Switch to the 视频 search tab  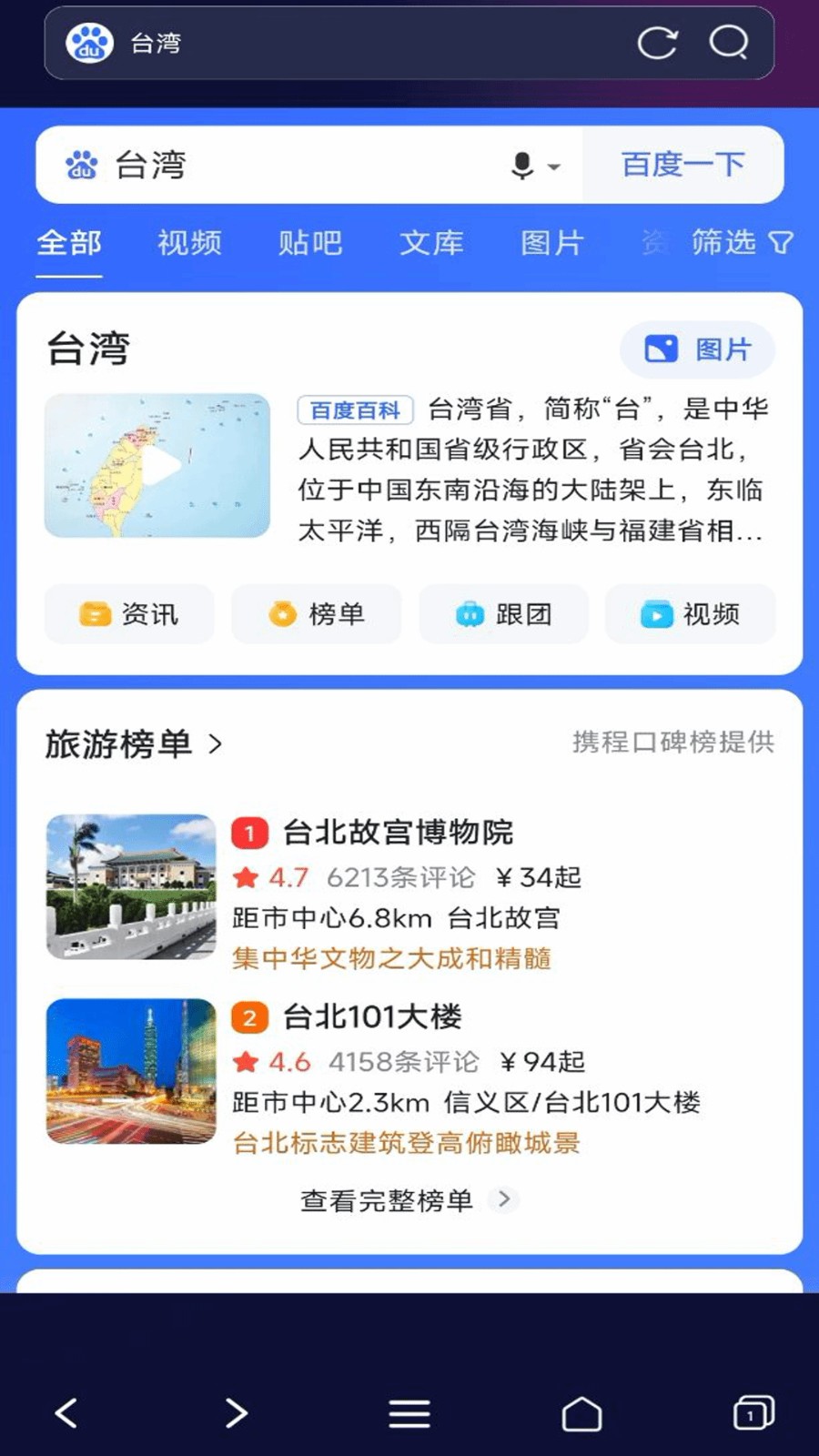(189, 243)
